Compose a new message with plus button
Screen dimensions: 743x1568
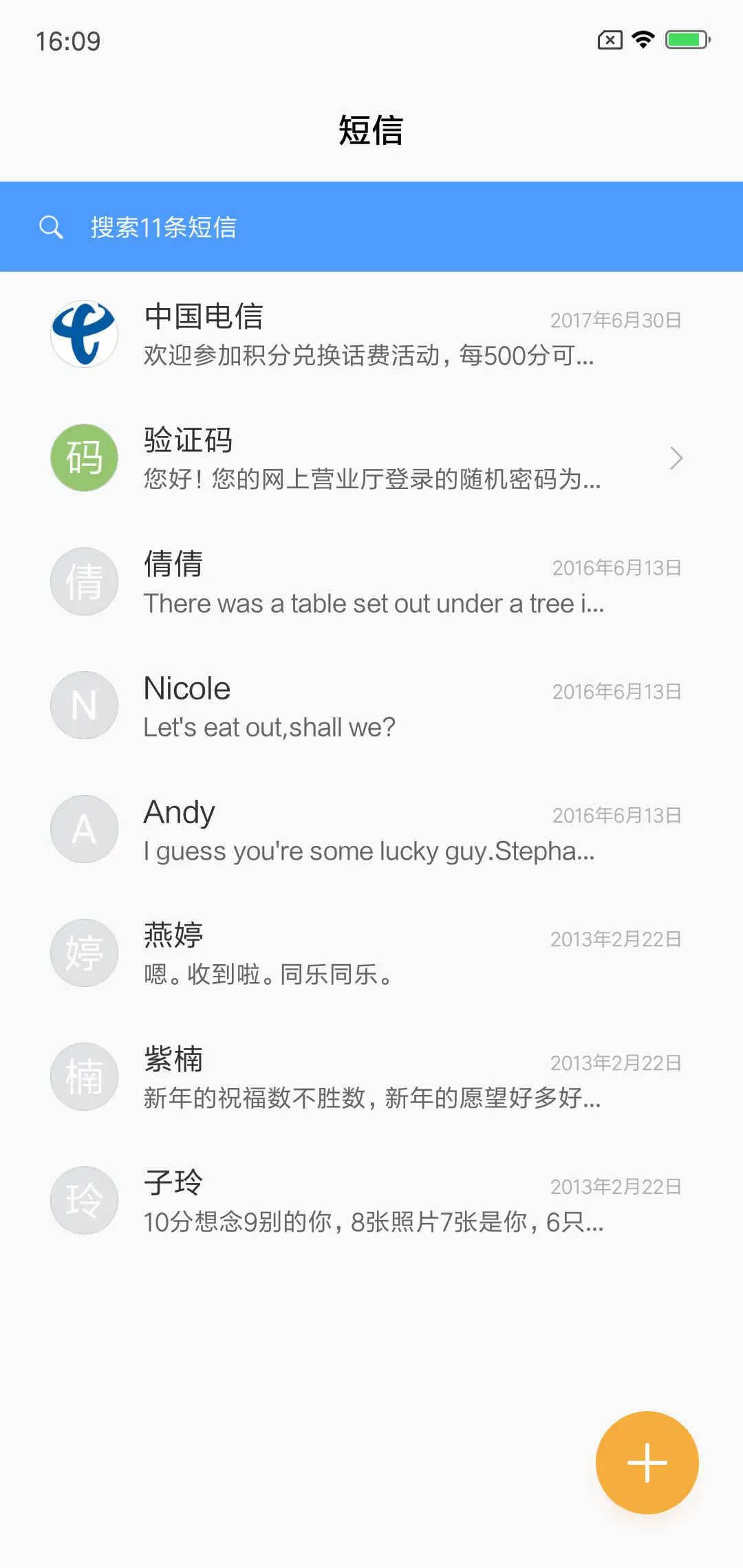(647, 1462)
